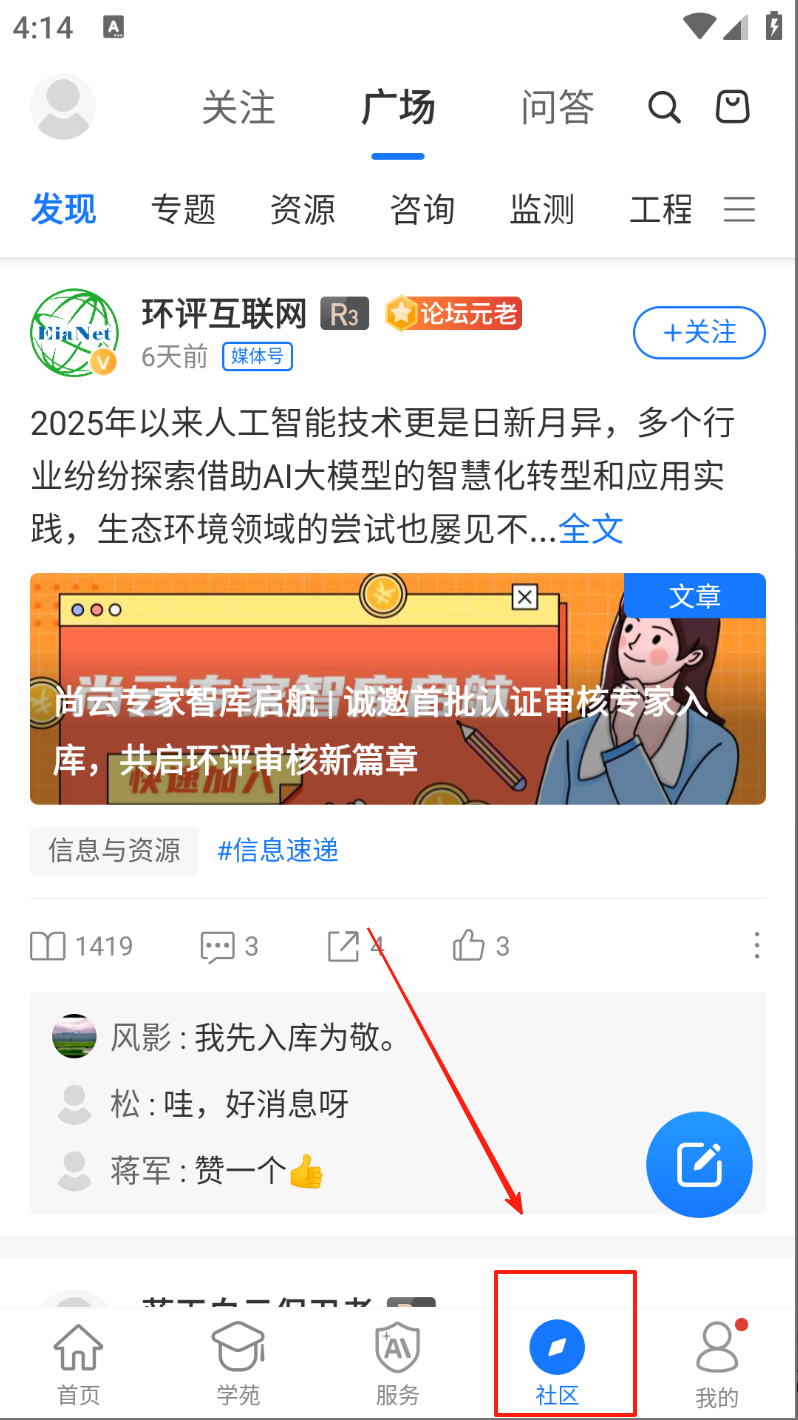This screenshot has width=798, height=1420.
Task: Tap 全文 to read full post
Action: 591,529
